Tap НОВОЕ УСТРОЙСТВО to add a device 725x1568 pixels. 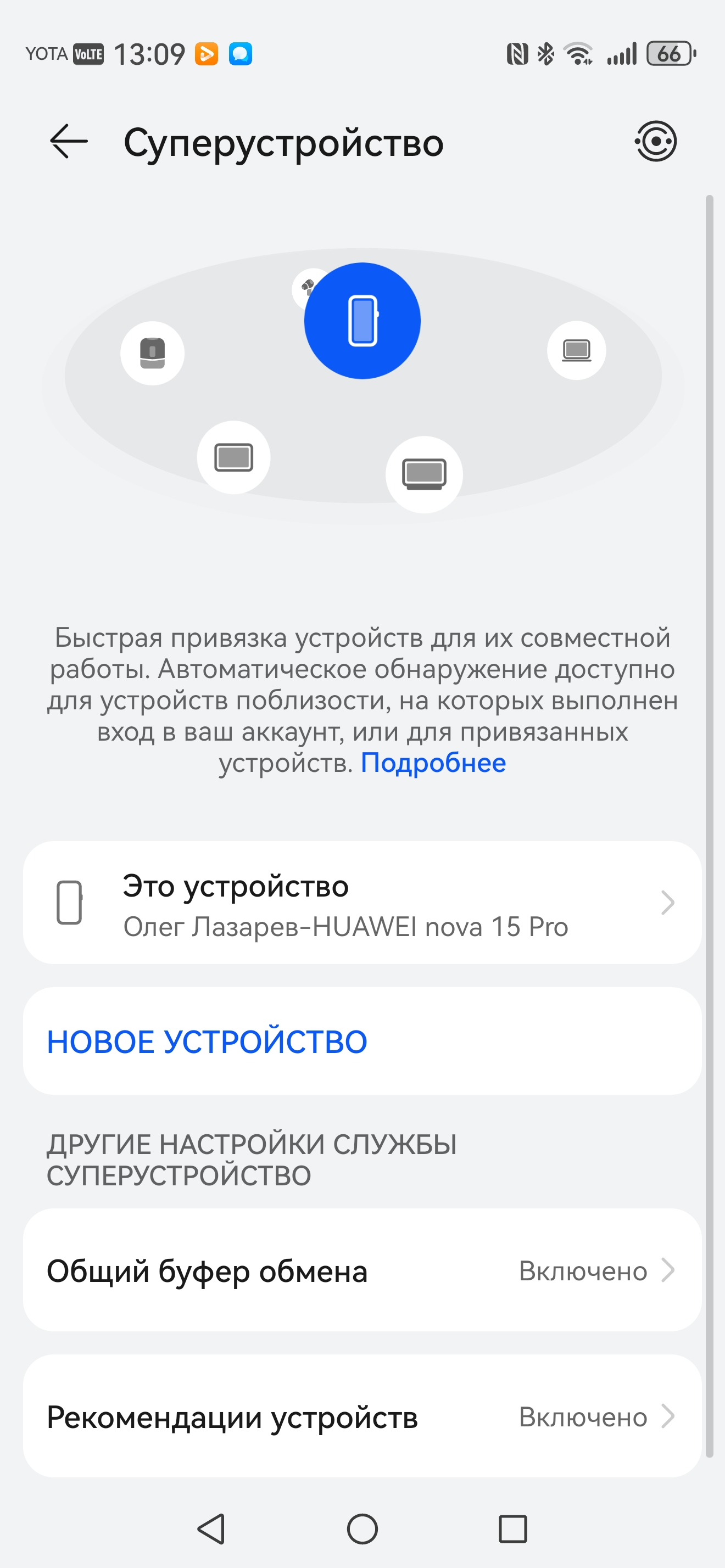(207, 1041)
